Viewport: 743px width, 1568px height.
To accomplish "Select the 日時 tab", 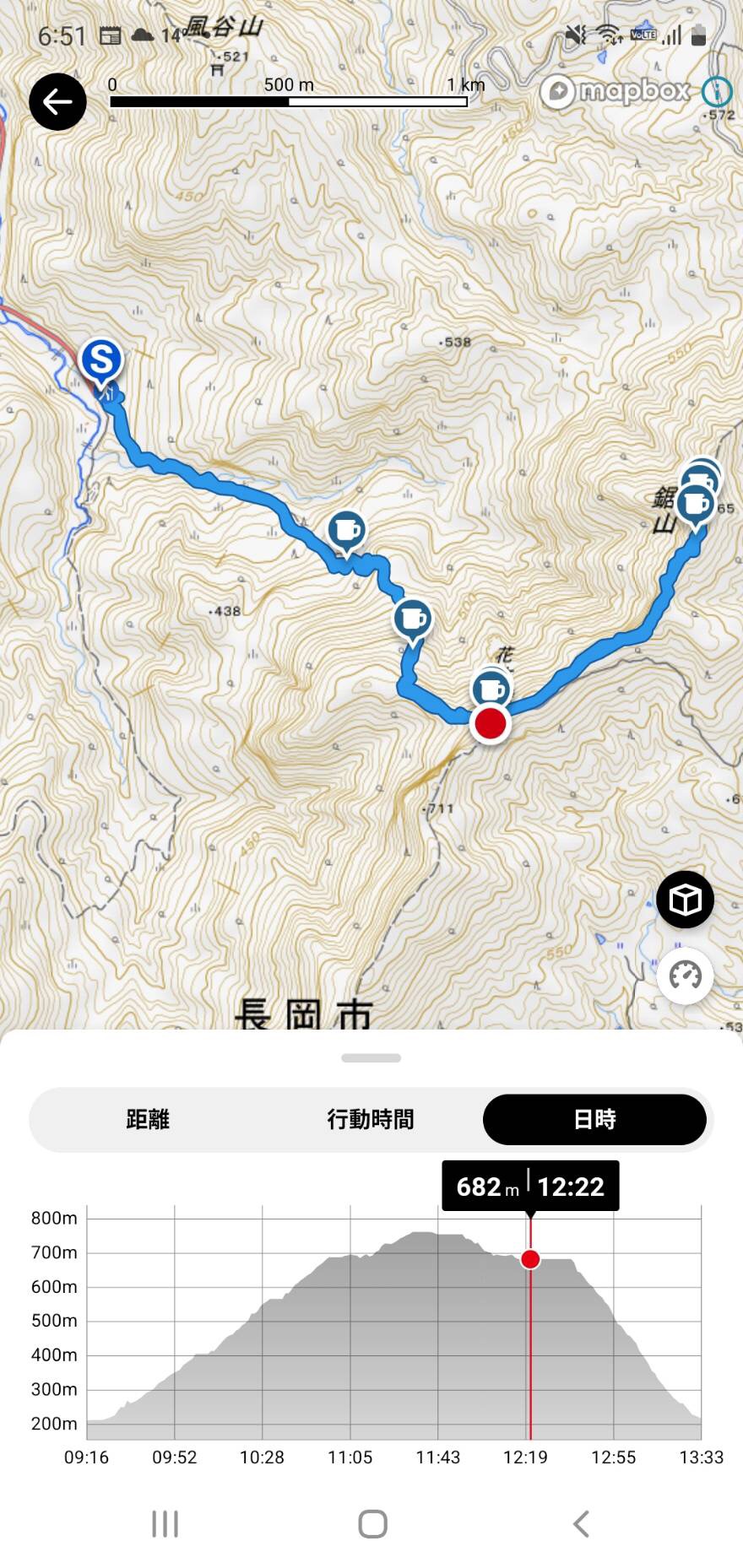I will pyautogui.click(x=594, y=1119).
